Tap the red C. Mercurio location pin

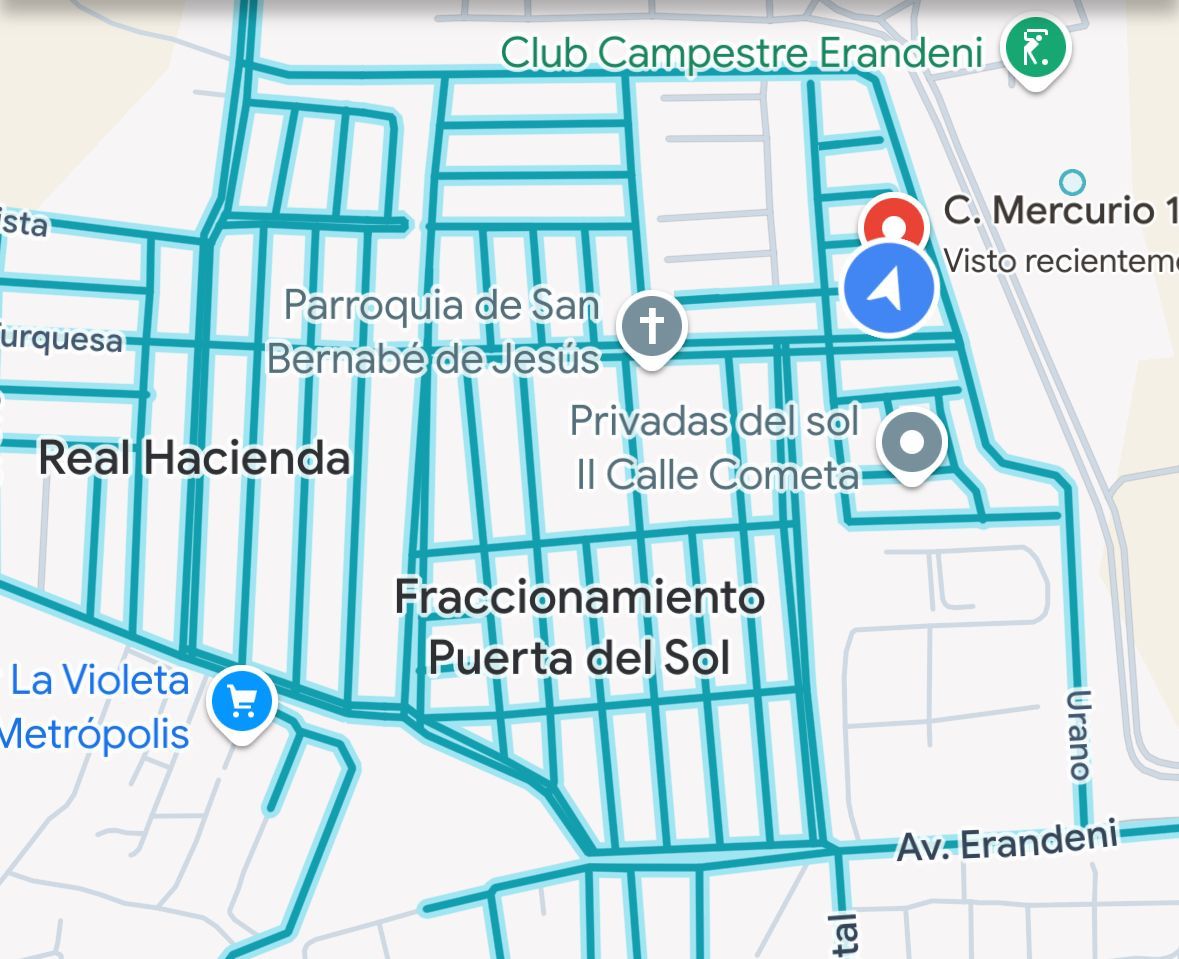coord(893,221)
